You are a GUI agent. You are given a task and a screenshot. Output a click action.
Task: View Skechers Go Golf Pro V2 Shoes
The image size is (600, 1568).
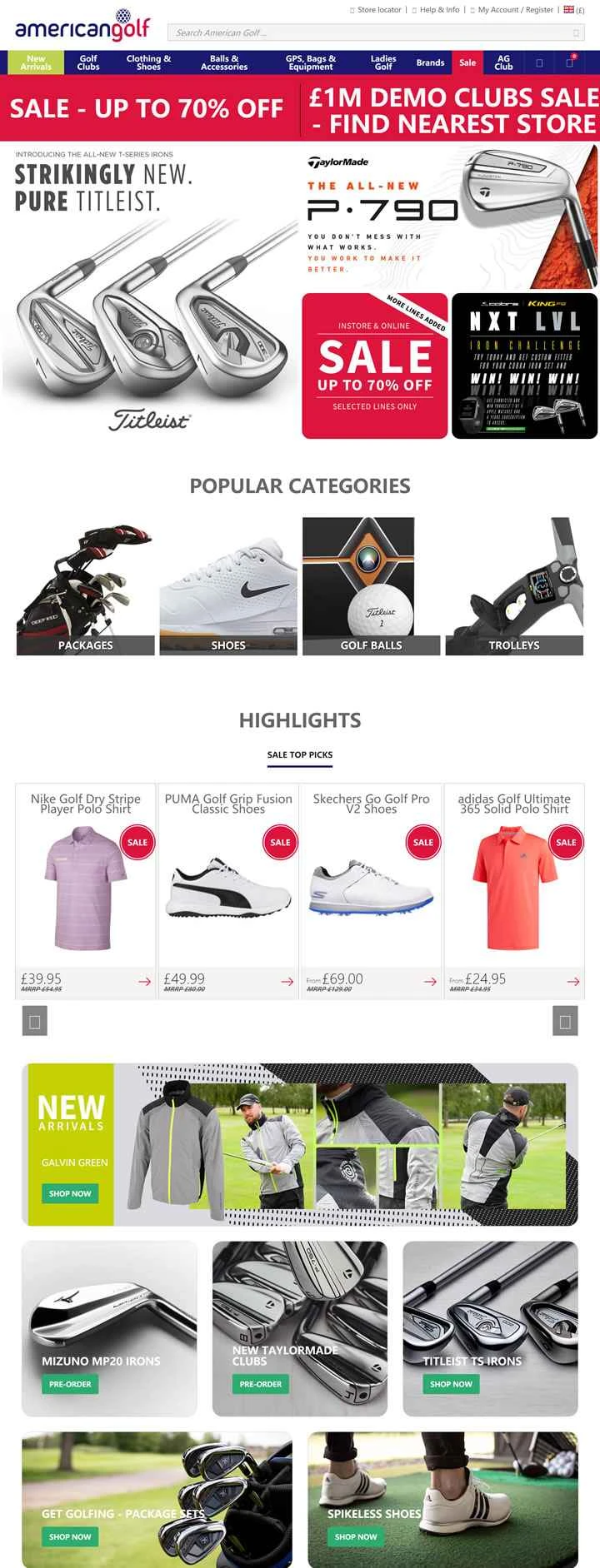pyautogui.click(x=371, y=889)
